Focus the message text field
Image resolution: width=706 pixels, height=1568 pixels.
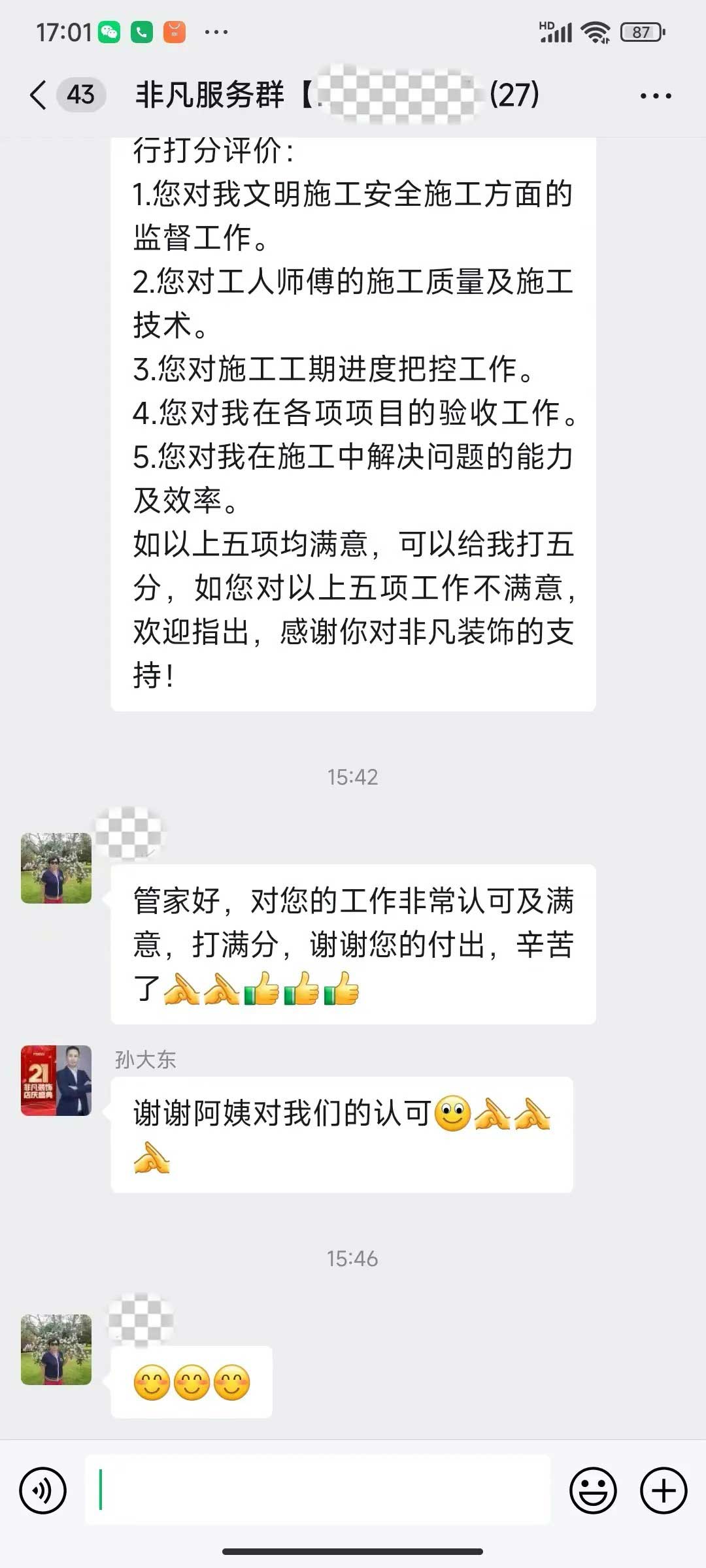click(x=318, y=1490)
